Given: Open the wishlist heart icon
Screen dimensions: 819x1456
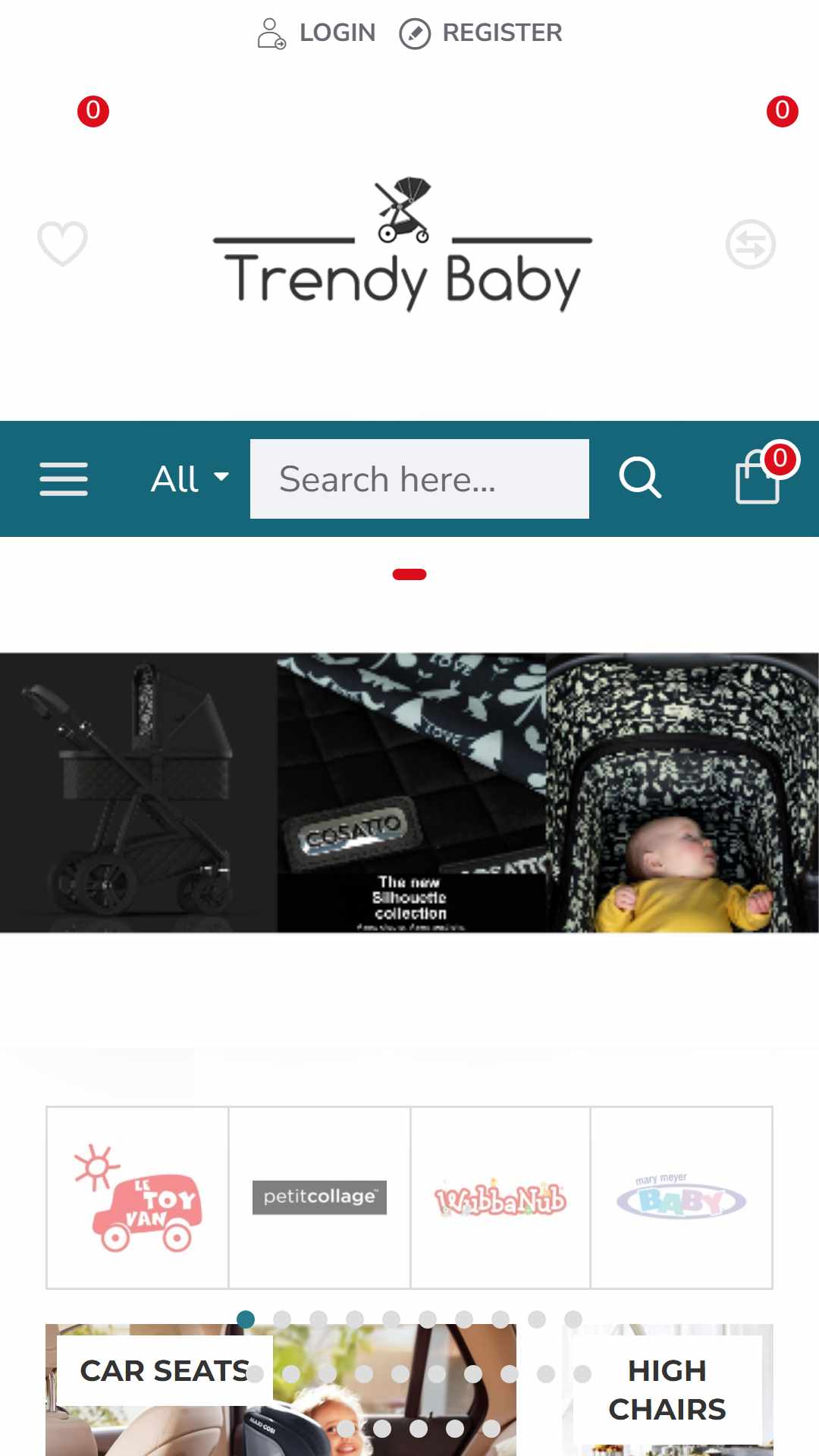Looking at the screenshot, I should tap(63, 243).
